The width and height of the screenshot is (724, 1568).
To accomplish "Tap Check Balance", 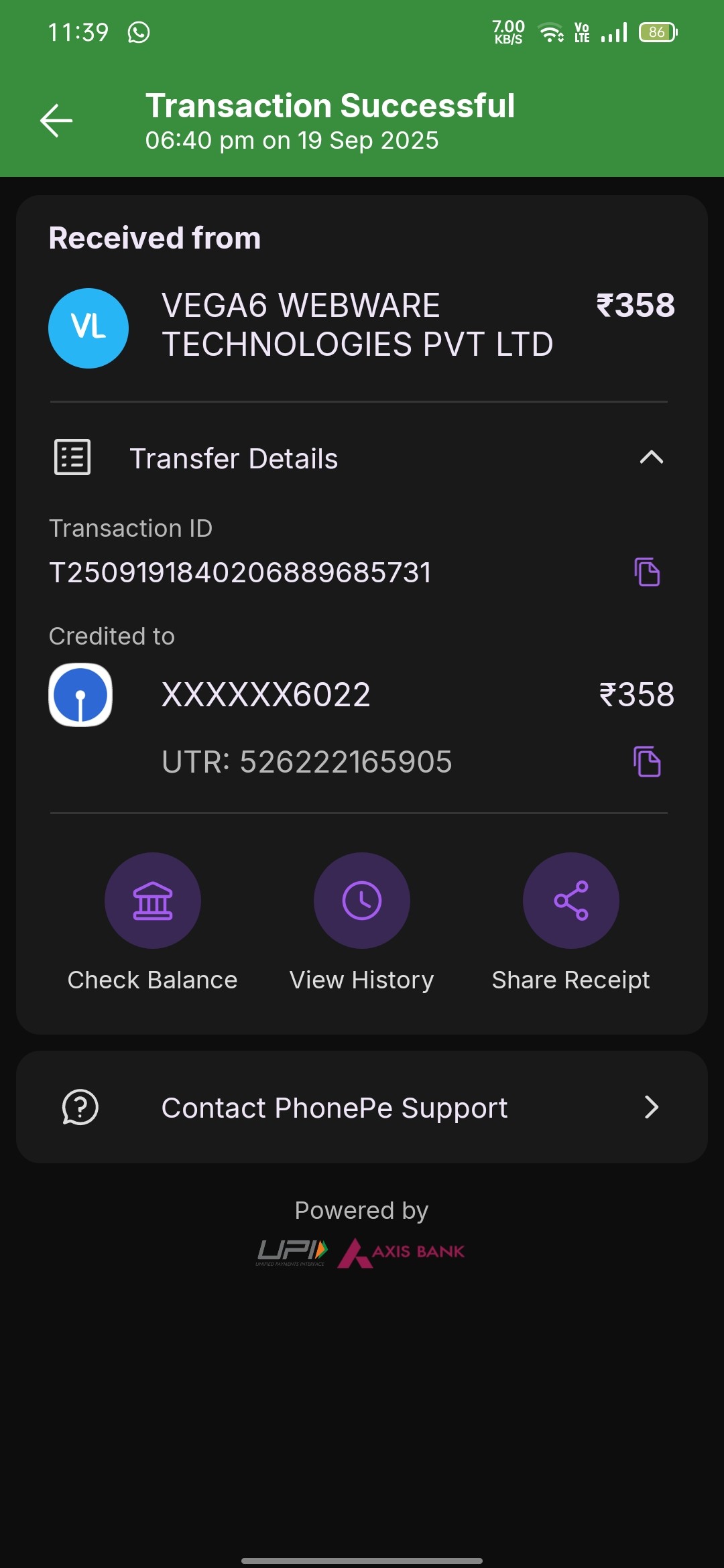I will click(153, 901).
